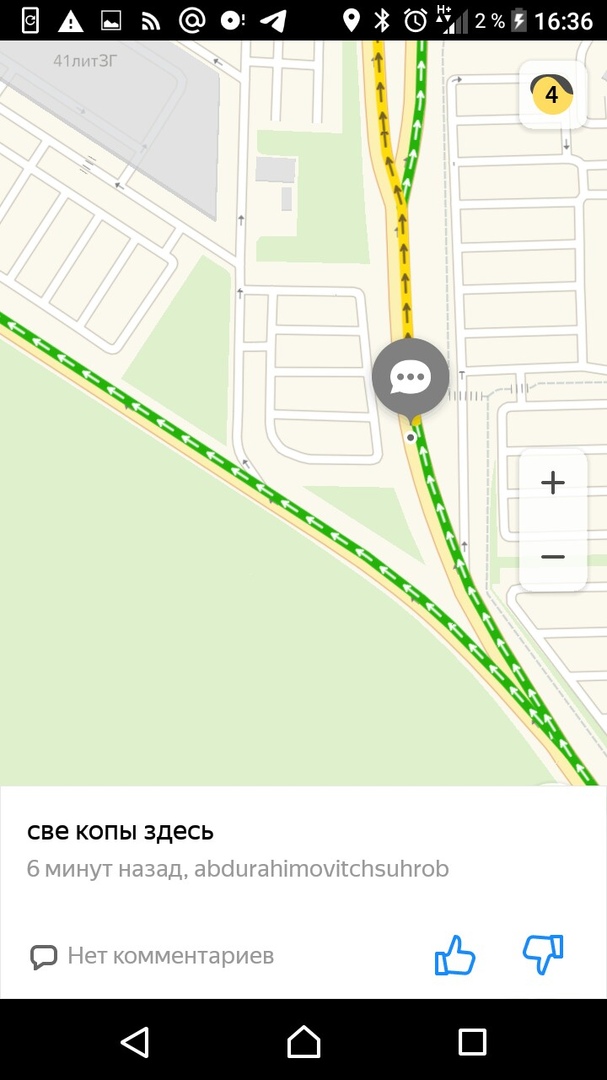607x1080 pixels.
Task: Zoom out with the minus button
Action: (x=552, y=557)
